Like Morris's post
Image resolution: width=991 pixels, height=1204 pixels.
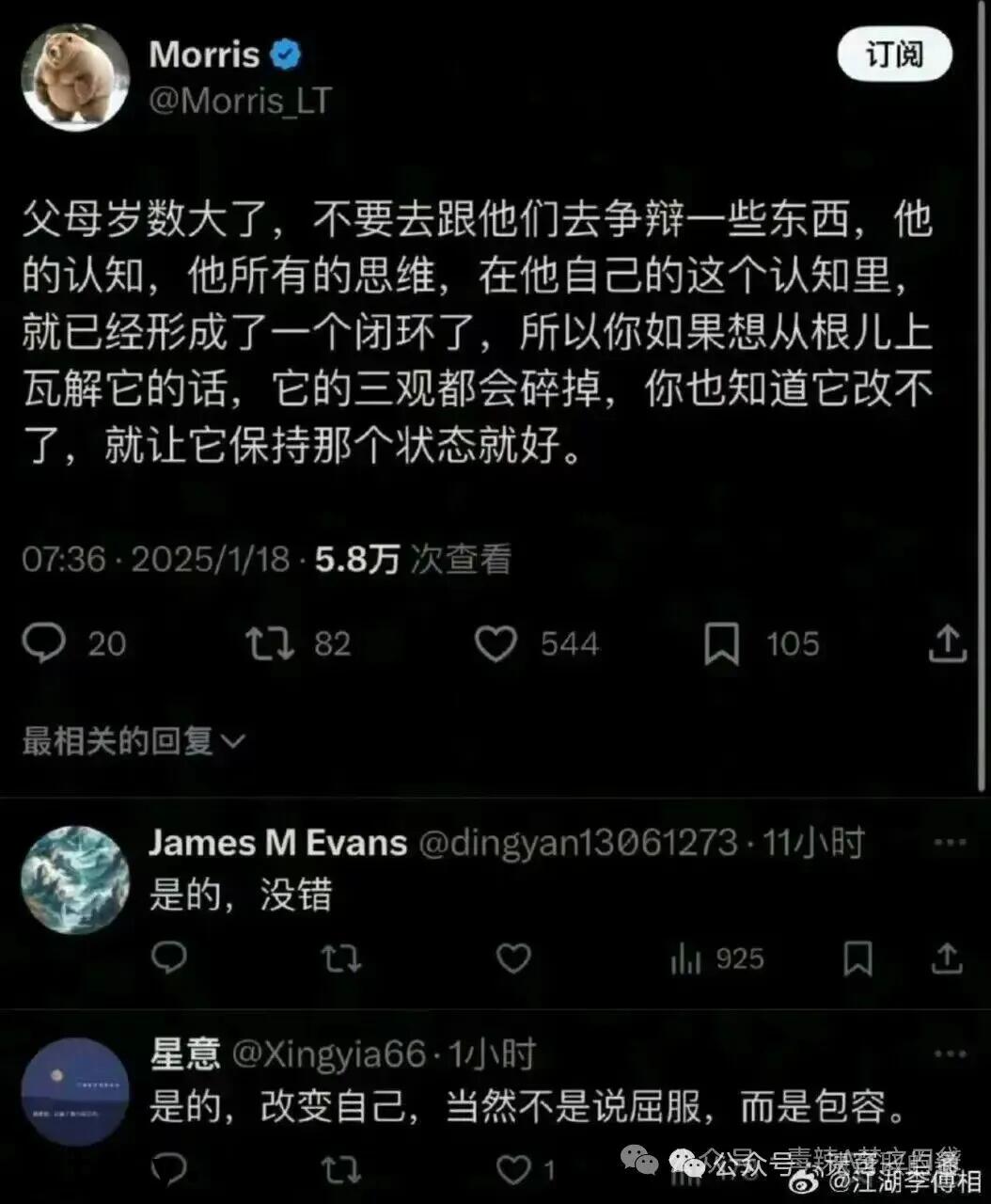tap(495, 643)
